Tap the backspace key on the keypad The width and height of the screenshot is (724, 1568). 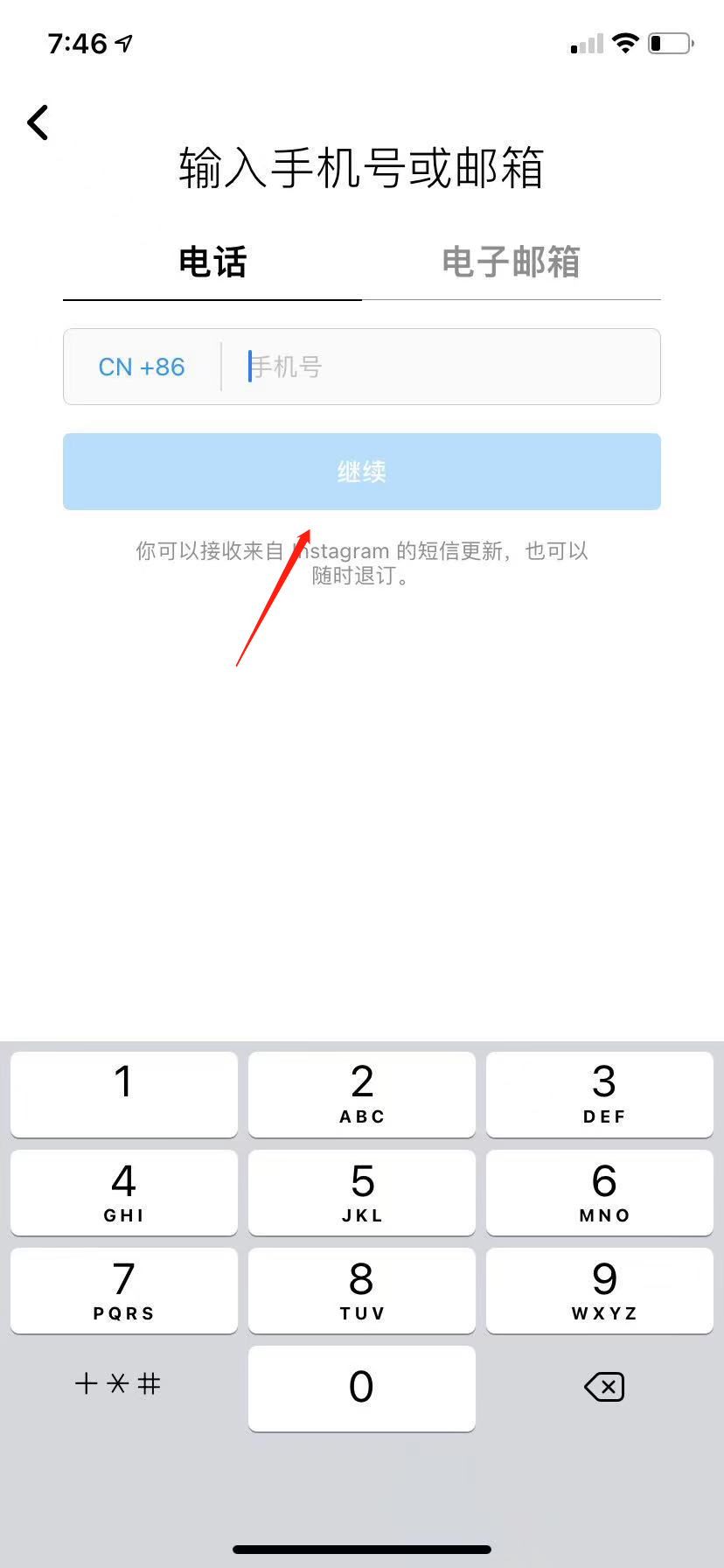[x=603, y=1387]
